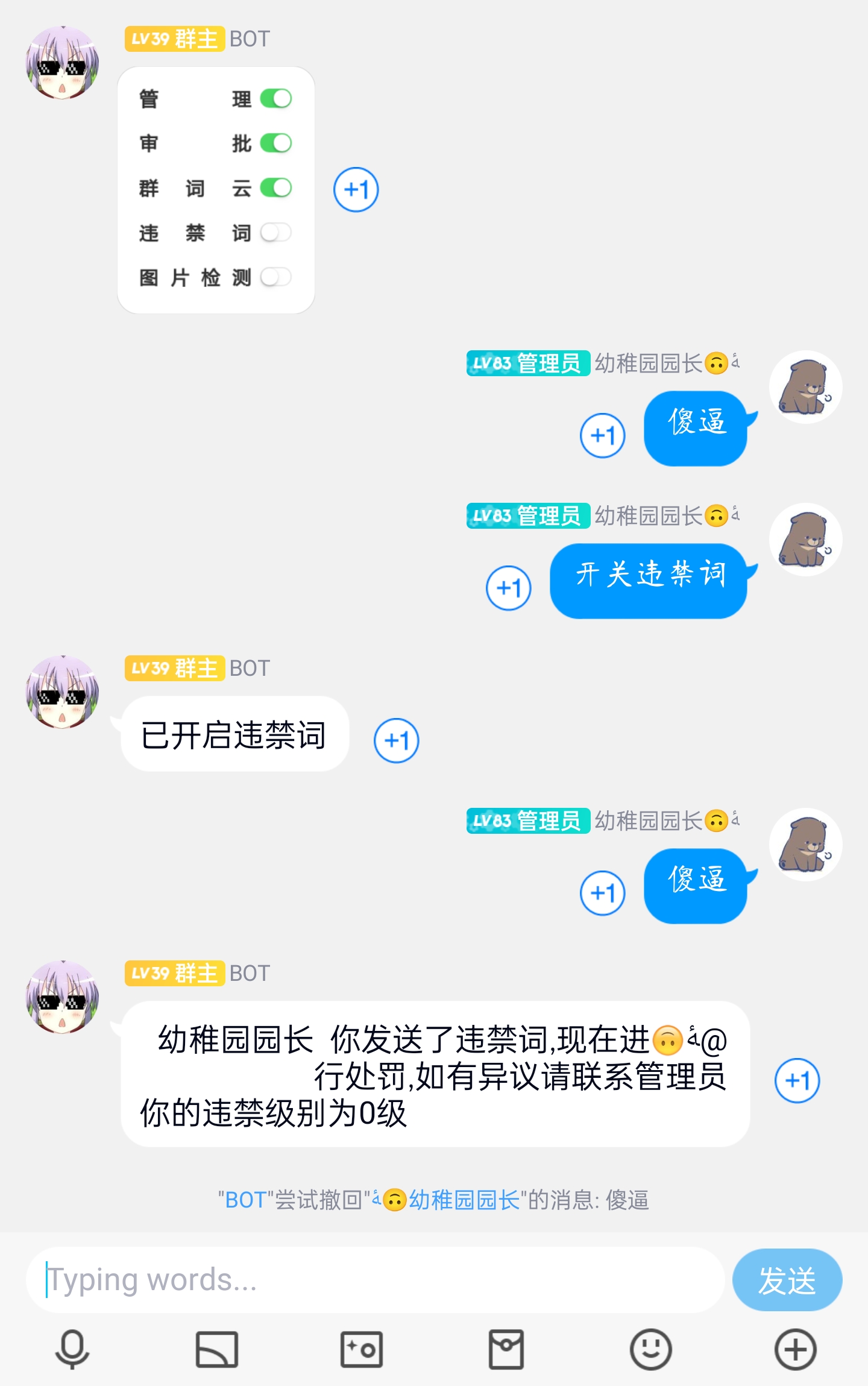Enable the 图片检测 toggle
This screenshot has width=868, height=1386.
pyautogui.click(x=276, y=277)
